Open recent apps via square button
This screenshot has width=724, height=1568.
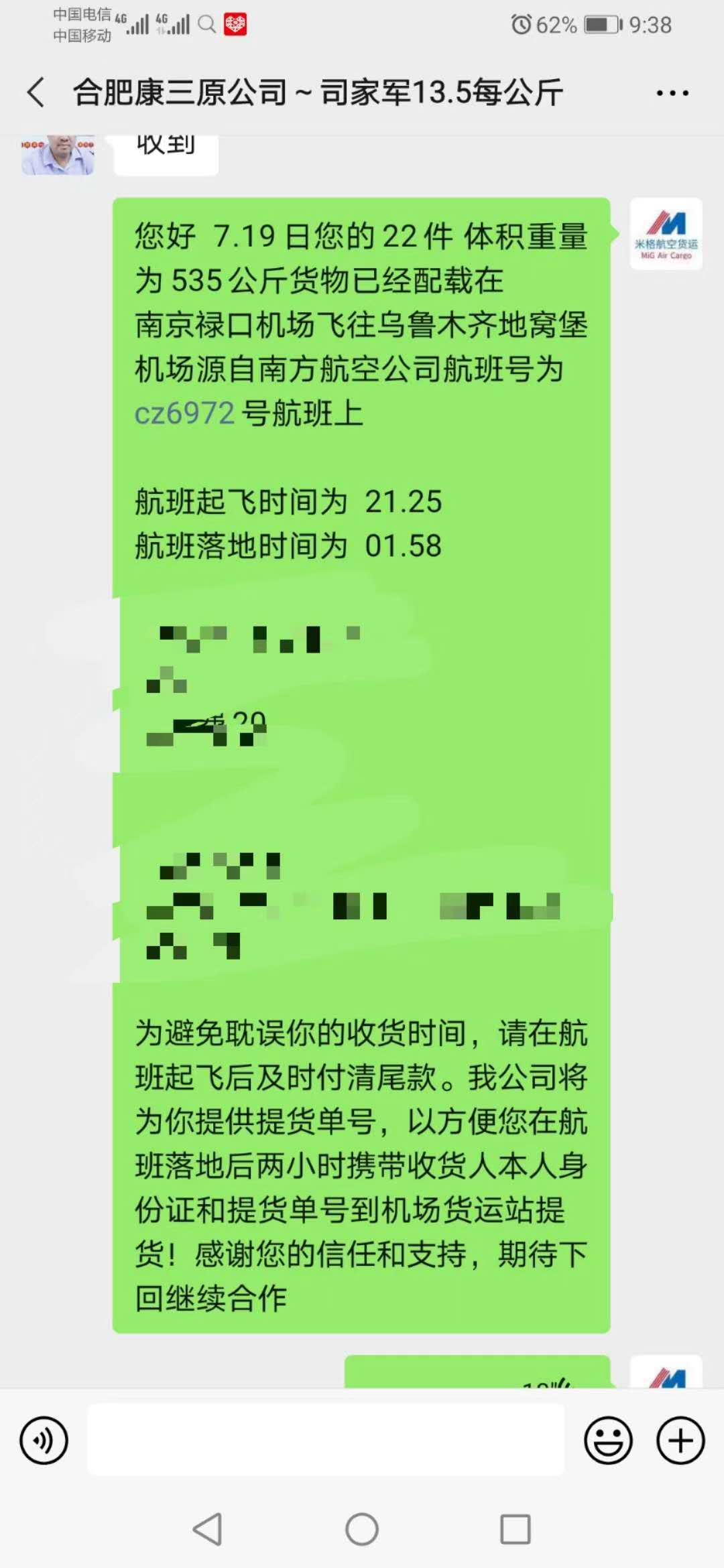516,1529
